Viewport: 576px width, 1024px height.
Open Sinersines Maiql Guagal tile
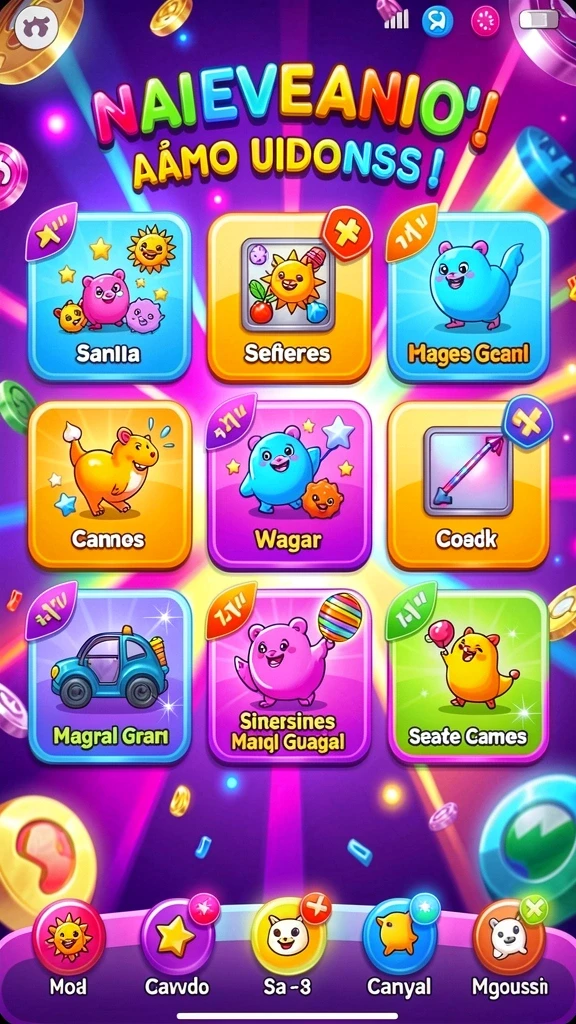pyautogui.click(x=289, y=677)
